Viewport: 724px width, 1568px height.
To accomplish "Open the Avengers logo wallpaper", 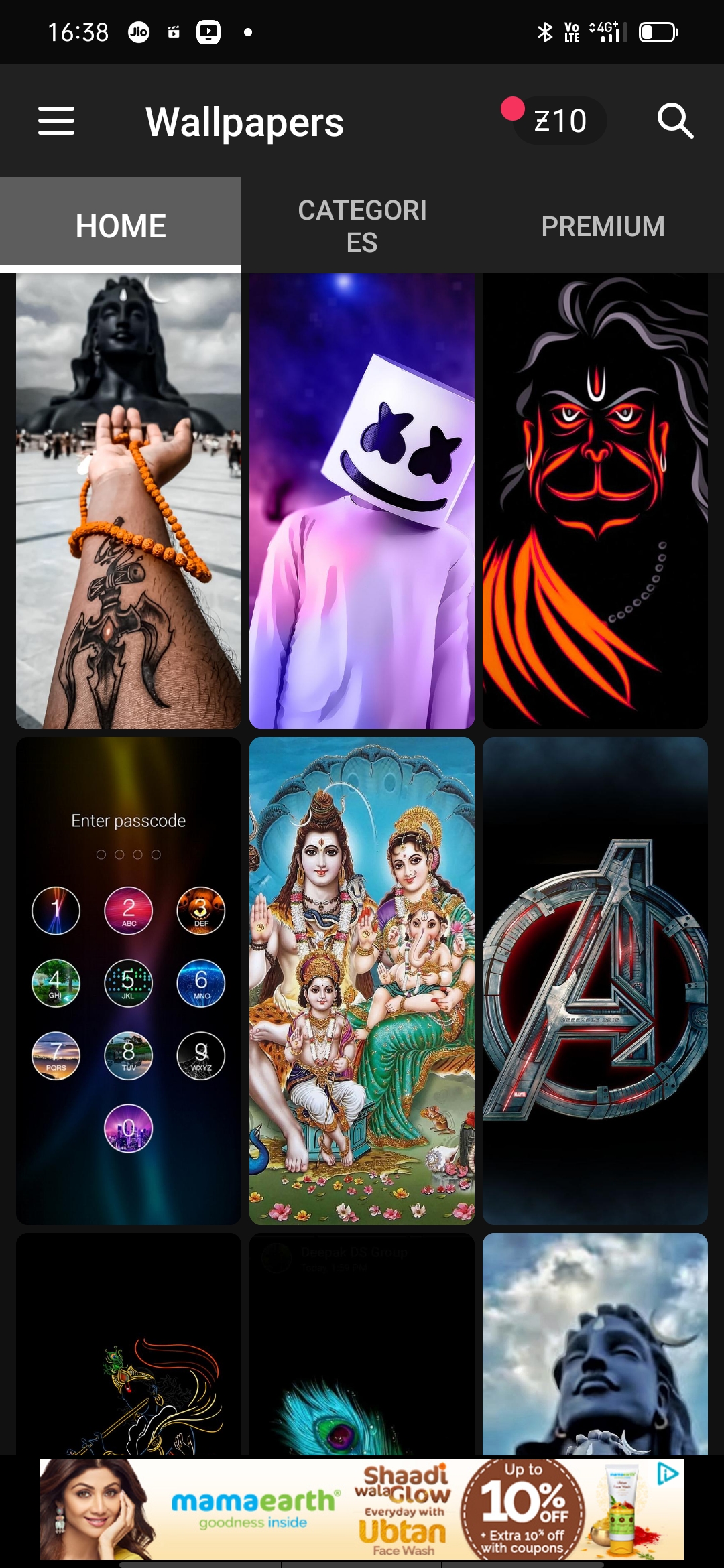I will point(595,981).
